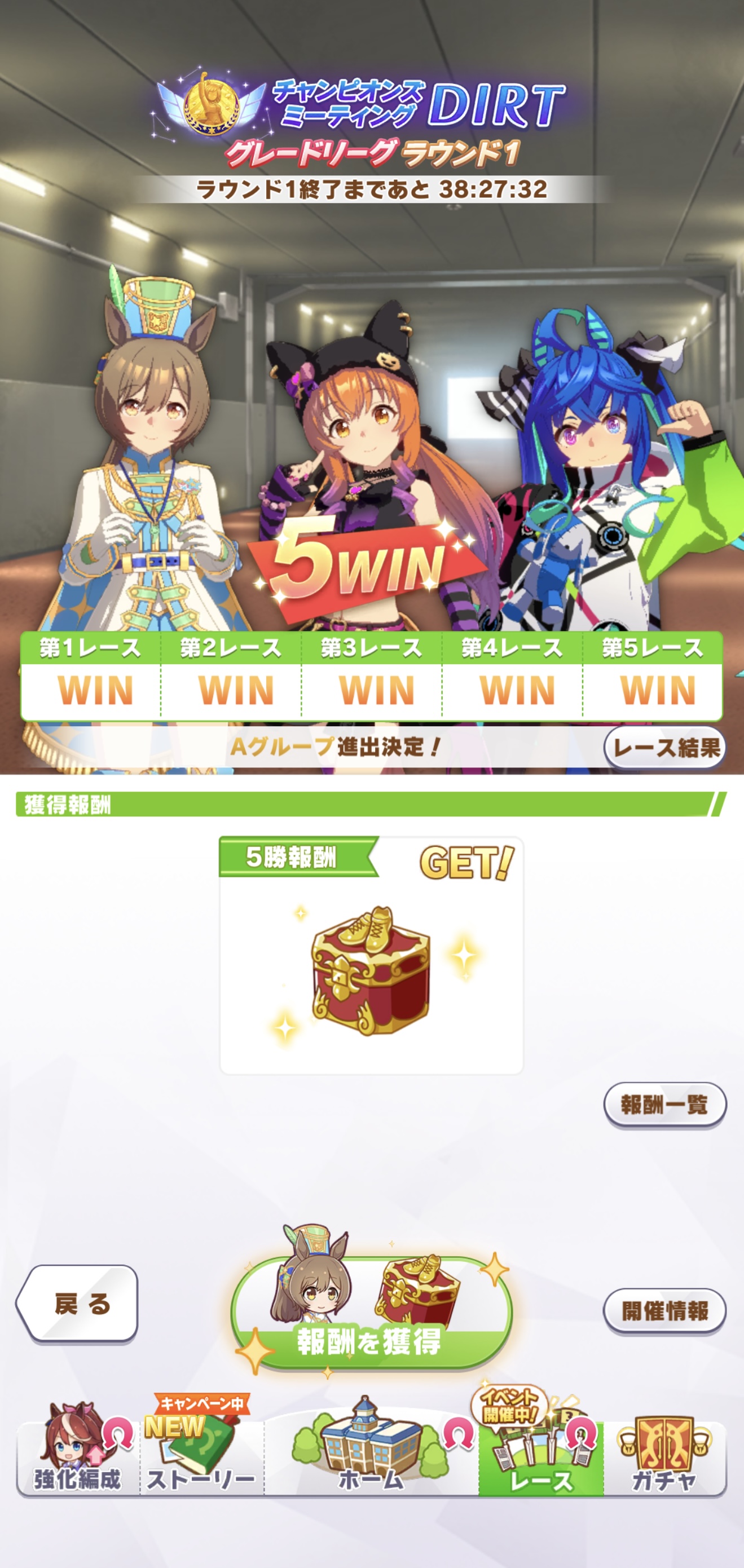Open the レース結果 race results
Image resolution: width=744 pixels, height=1568 pixels.
665,748
